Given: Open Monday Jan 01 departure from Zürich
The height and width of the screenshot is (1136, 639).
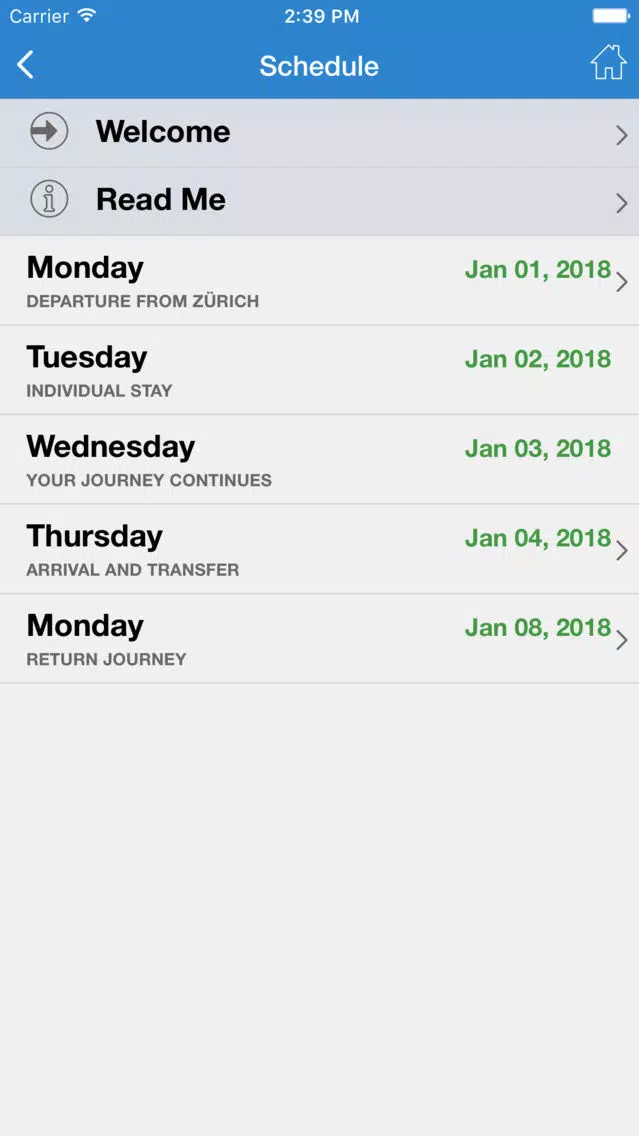Looking at the screenshot, I should 320,280.
